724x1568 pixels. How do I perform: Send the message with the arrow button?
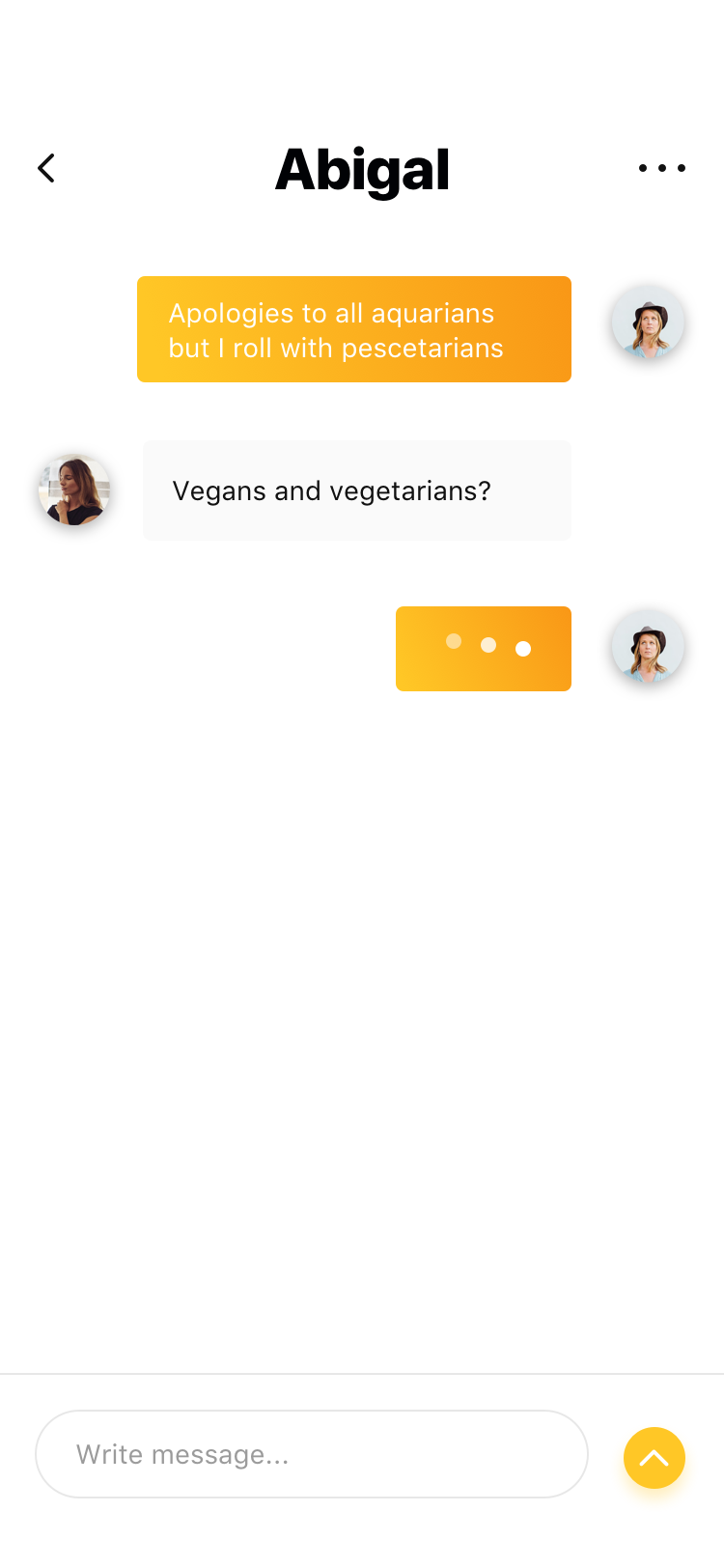click(654, 1458)
